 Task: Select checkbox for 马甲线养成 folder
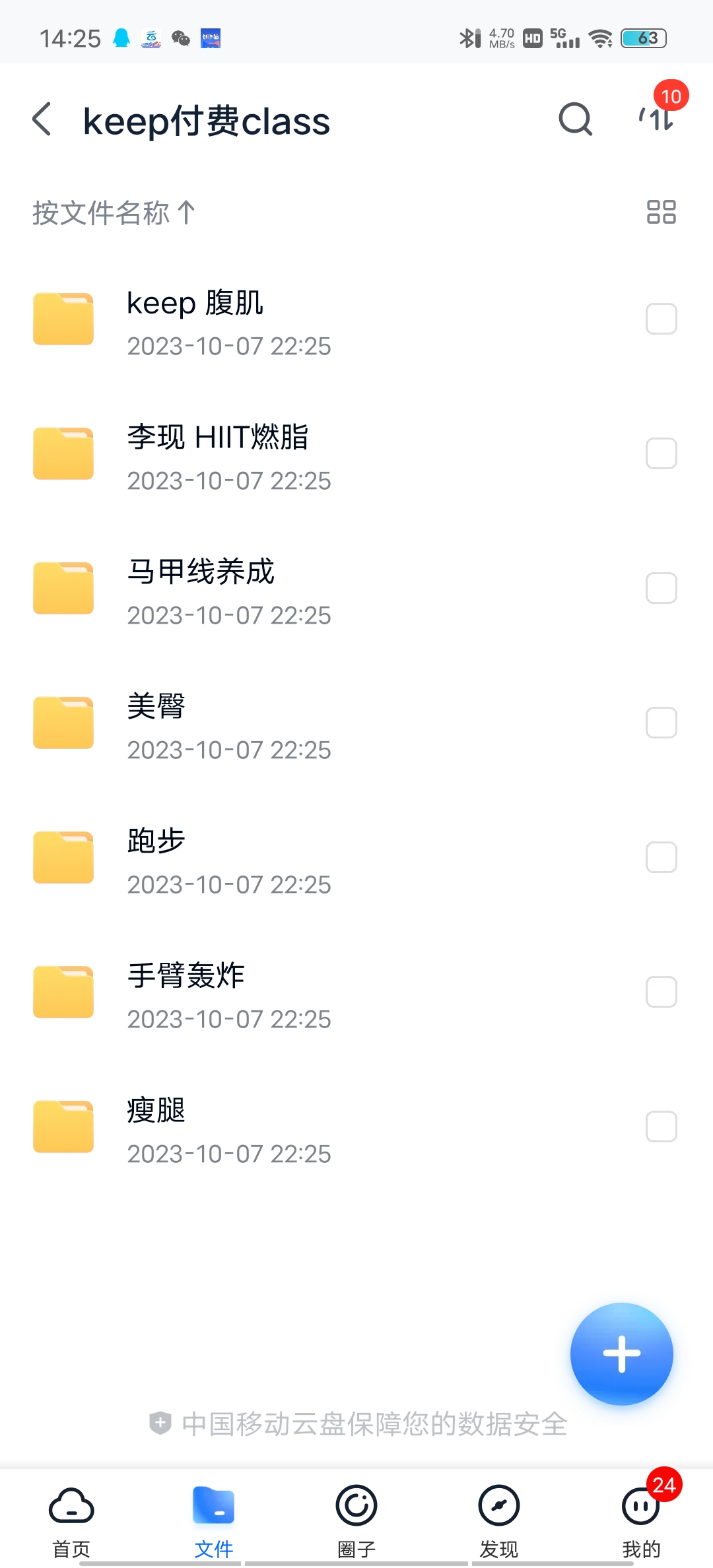click(661, 588)
